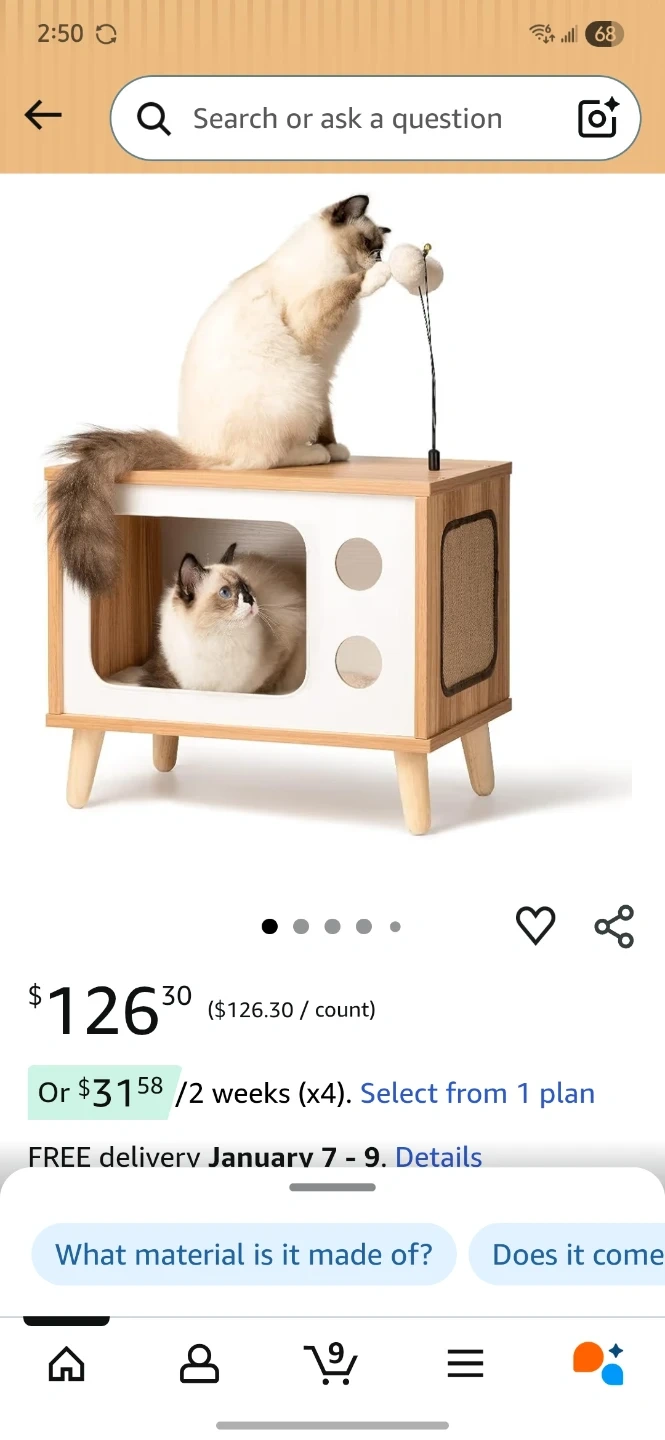Open the camera lens search icon
The image size is (665, 1440).
click(598, 118)
